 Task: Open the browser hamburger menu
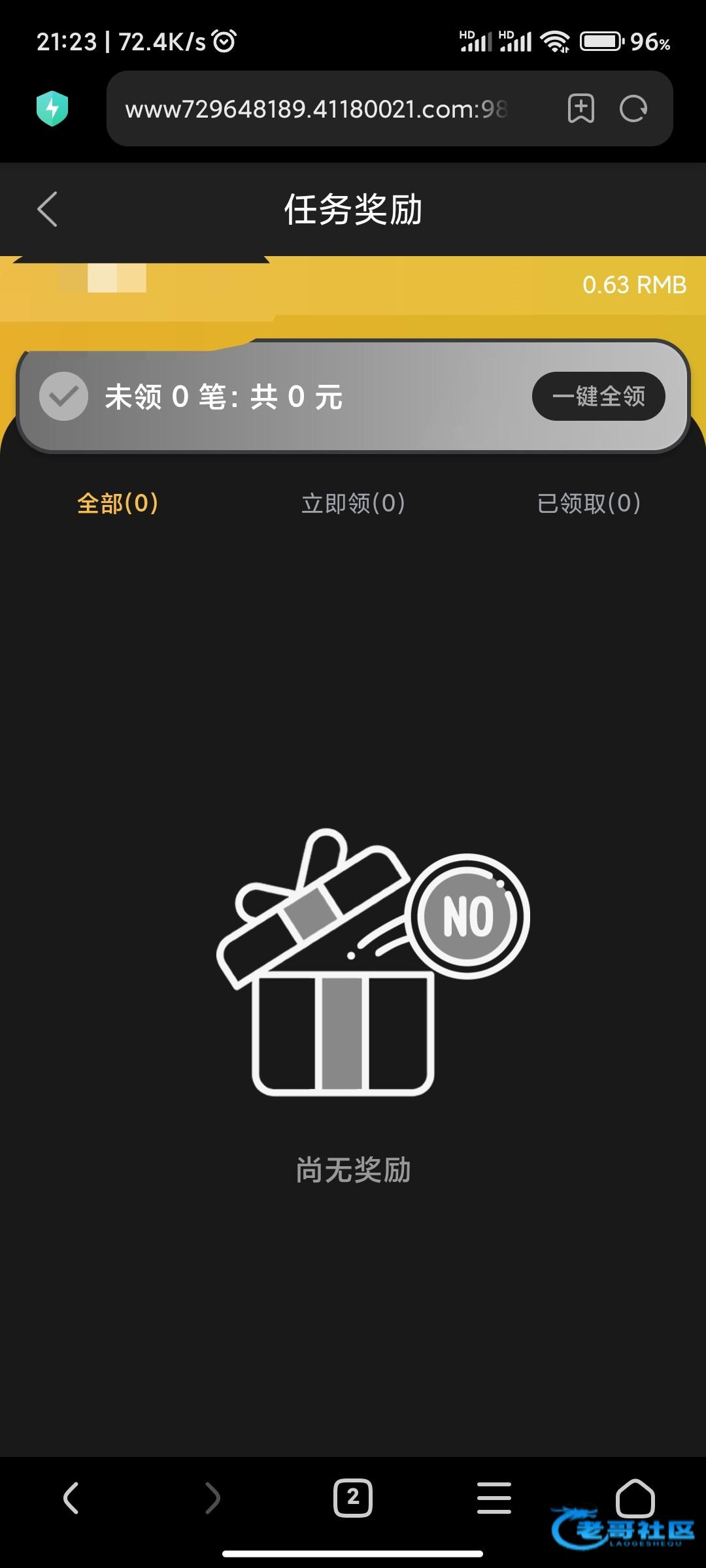coord(494,1497)
